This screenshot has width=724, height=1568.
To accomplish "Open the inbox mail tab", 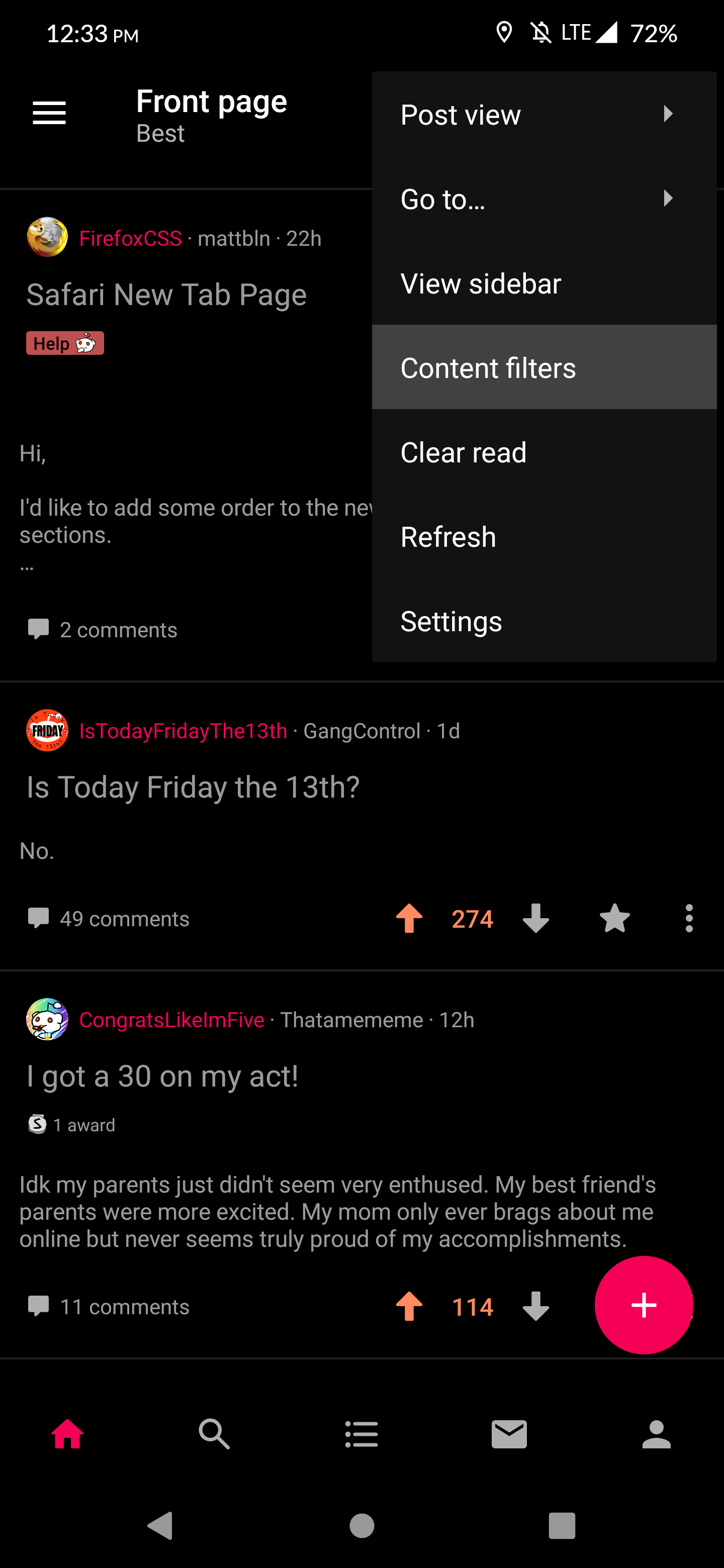I will (x=509, y=1434).
